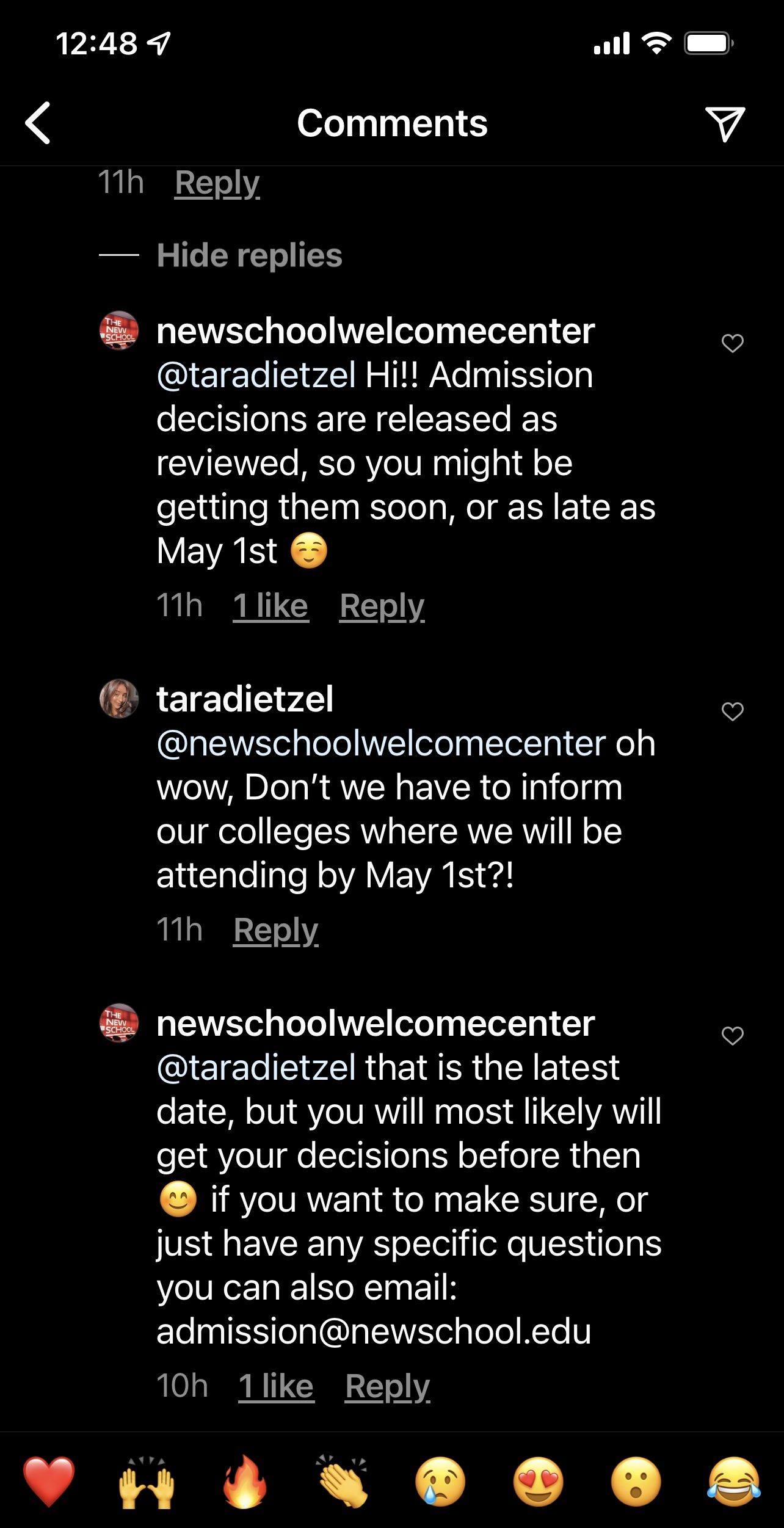Add the surprised face emoji
The height and width of the screenshot is (1528, 784).
pos(636,1481)
